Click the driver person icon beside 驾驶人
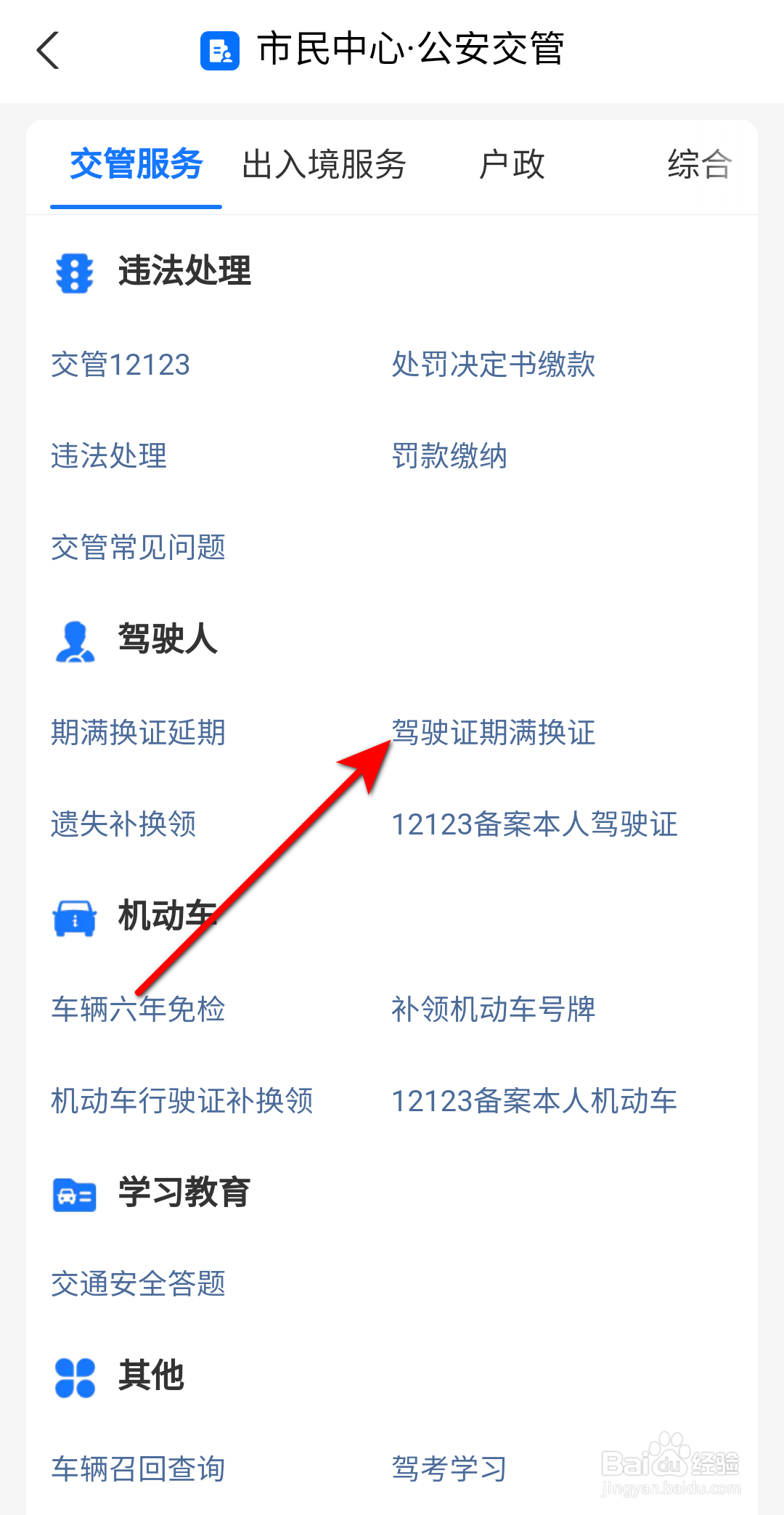 coord(74,641)
